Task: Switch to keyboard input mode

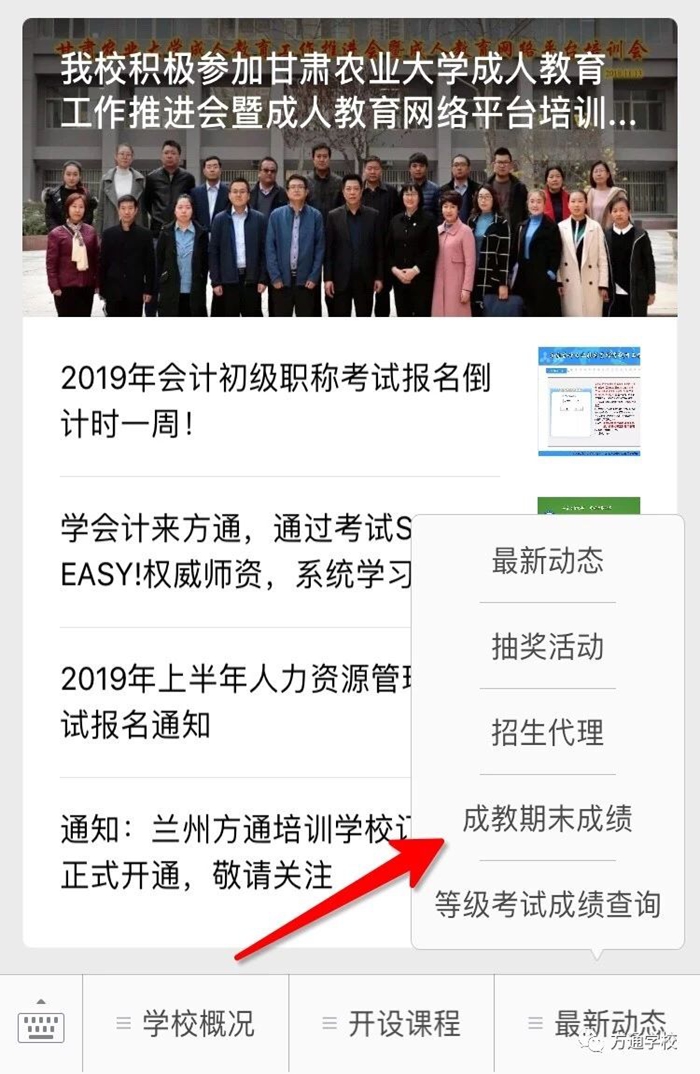Action: click(x=41, y=1023)
